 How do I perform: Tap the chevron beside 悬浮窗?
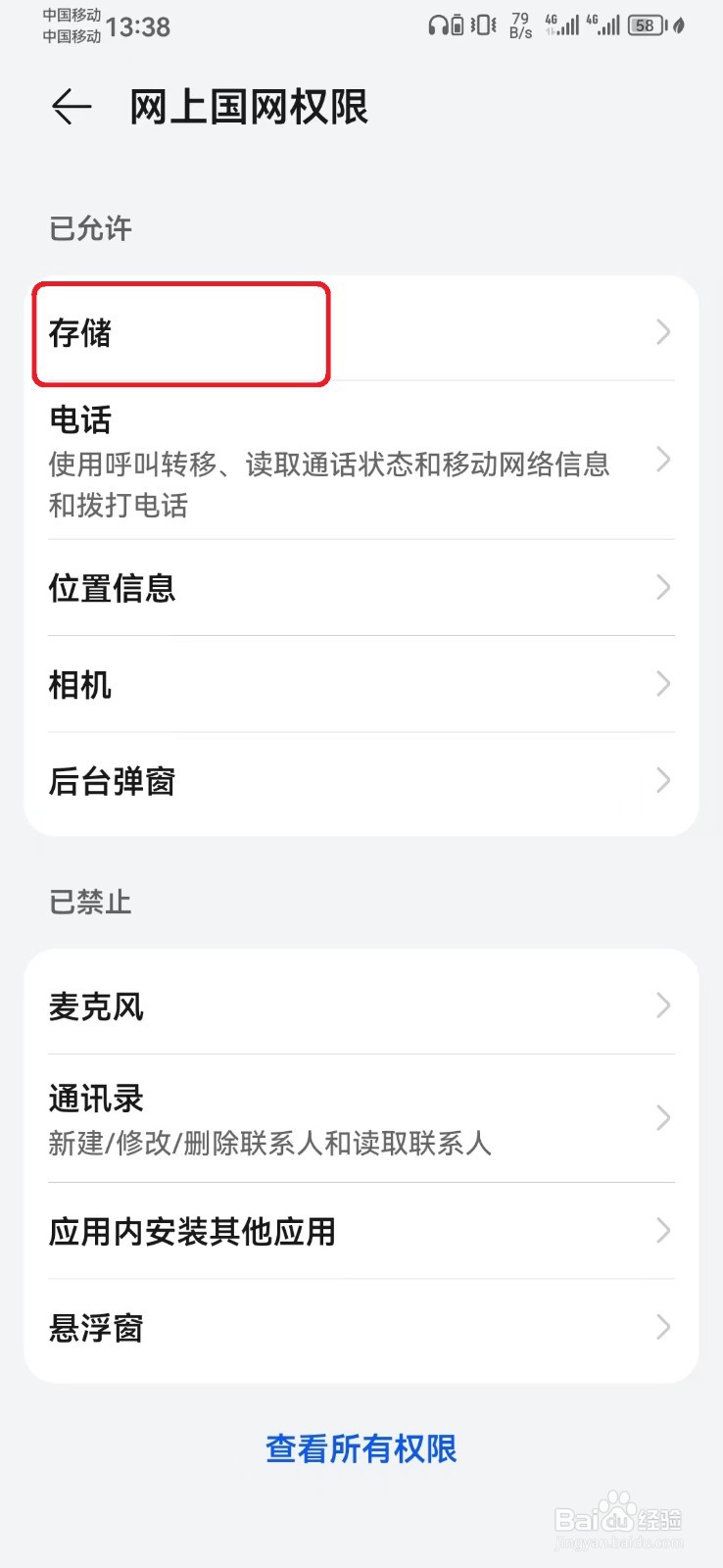663,1327
